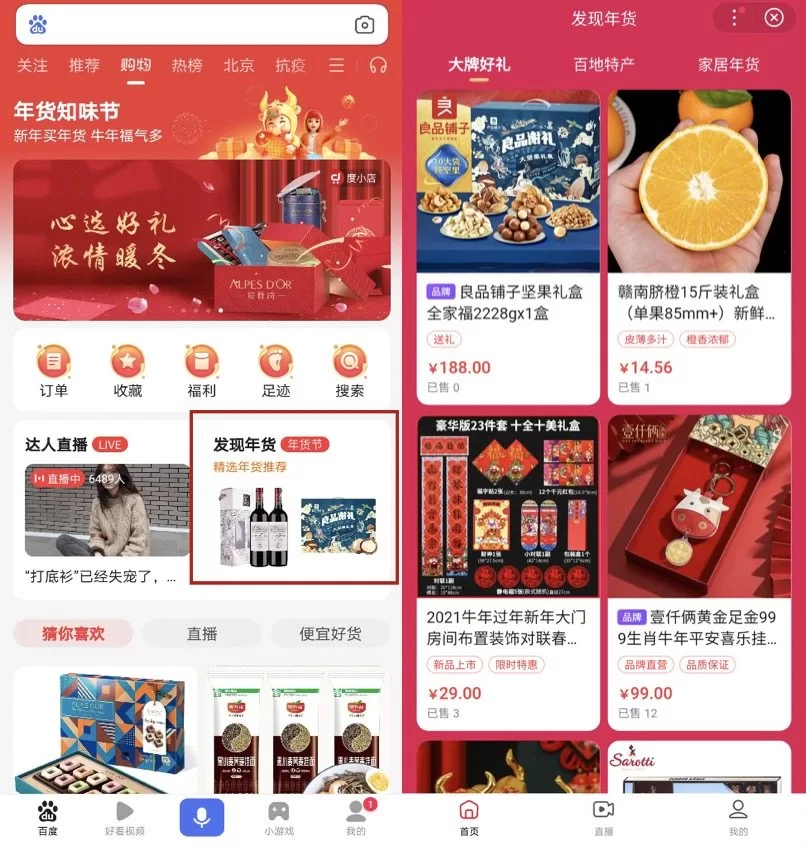Switch to the 家居年货 tab
This screenshot has height=858, width=806.
(x=729, y=64)
